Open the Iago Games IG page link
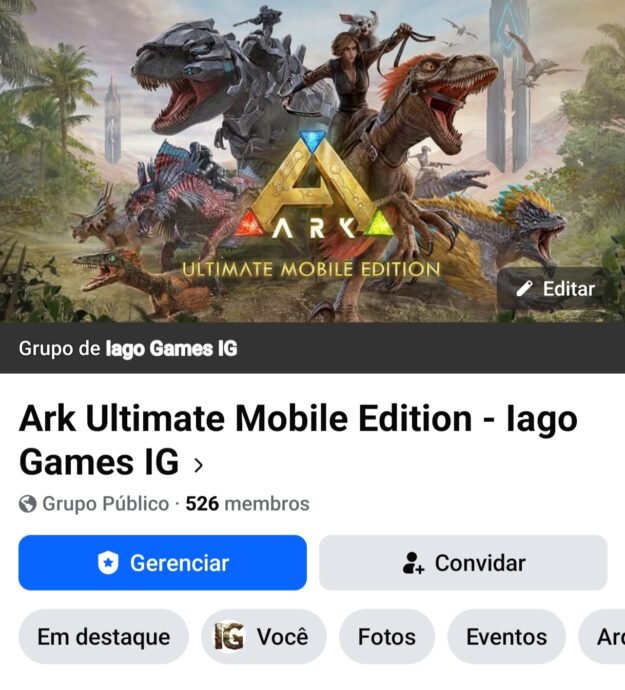 pyautogui.click(x=171, y=349)
